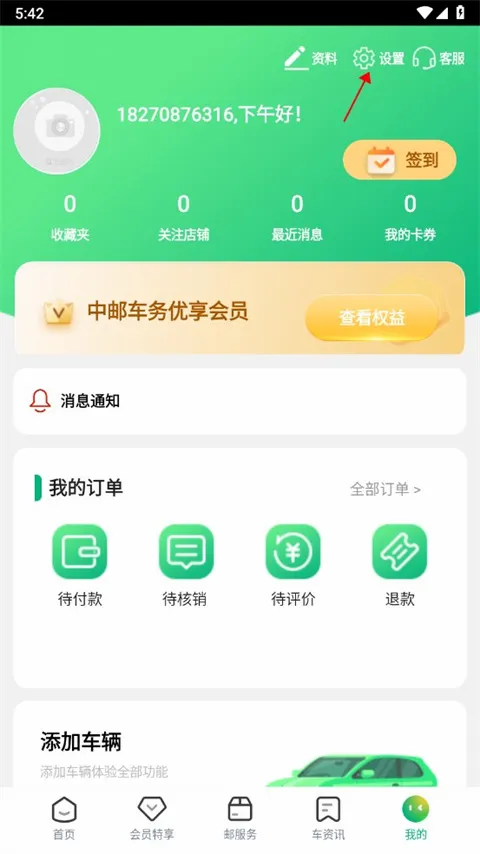Open 退款 refunds
Image resolution: width=480 pixels, height=854 pixels.
point(399,565)
